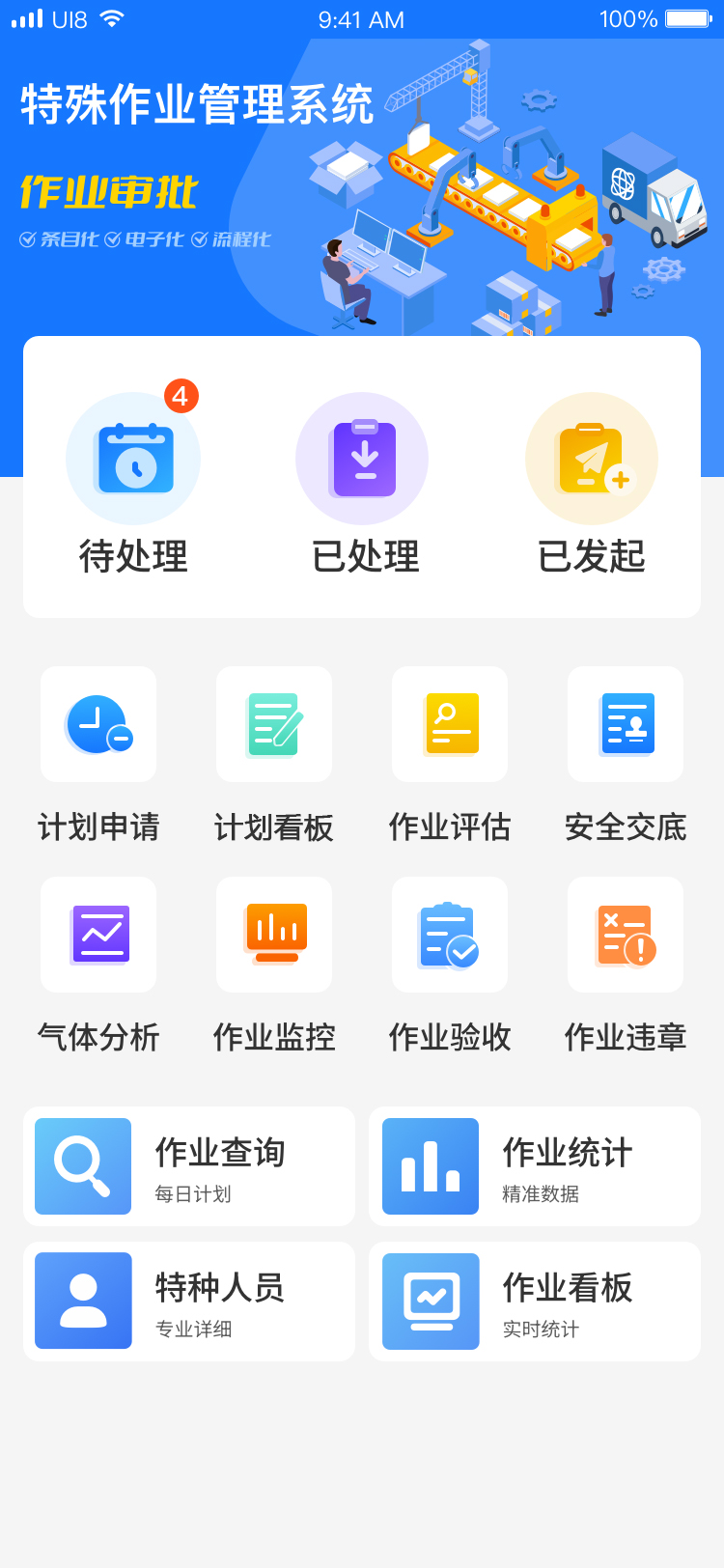Tap the 作业审批 banner headline
This screenshot has height=1568, width=724.
tap(106, 193)
